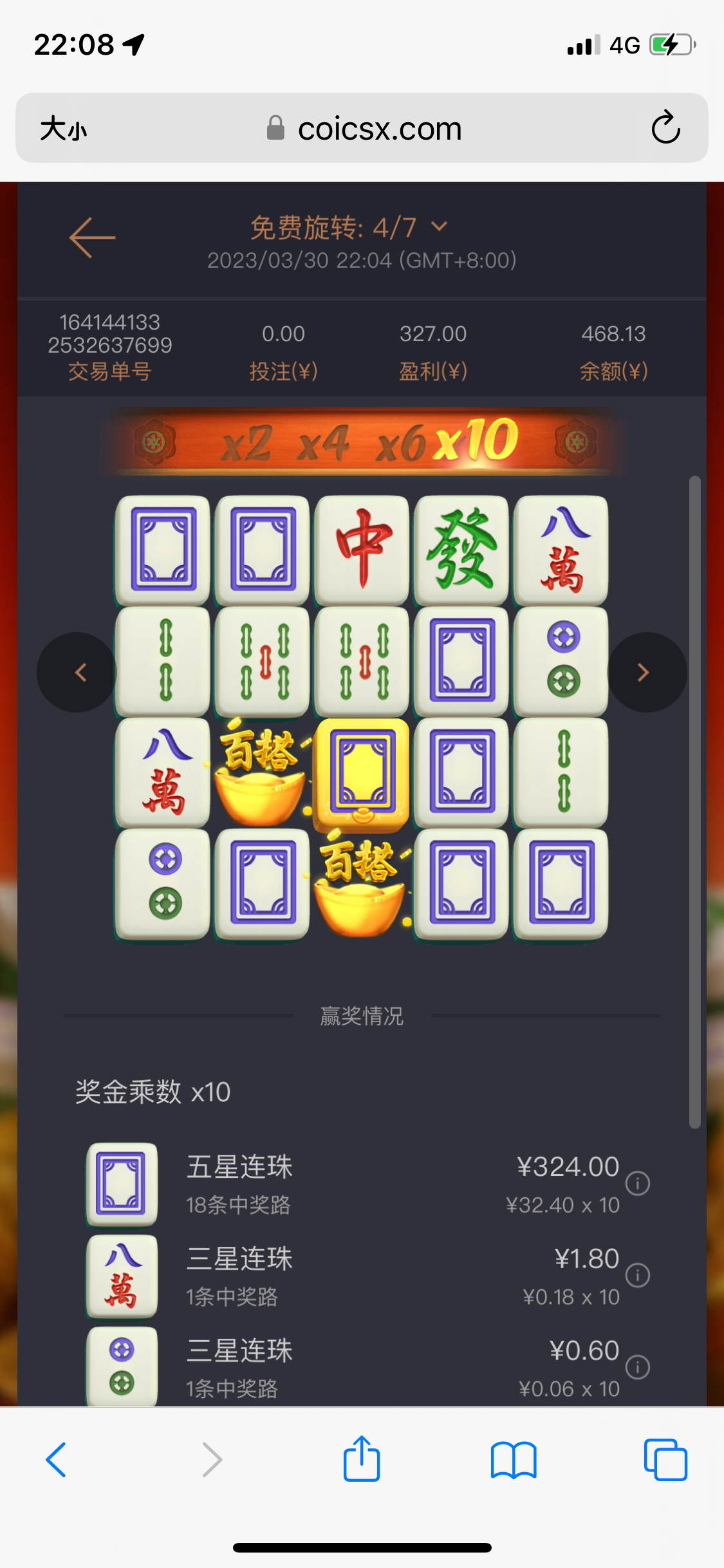Image resolution: width=724 pixels, height=1568 pixels.
Task: Open the 大小 text size menu
Action: pos(63,128)
